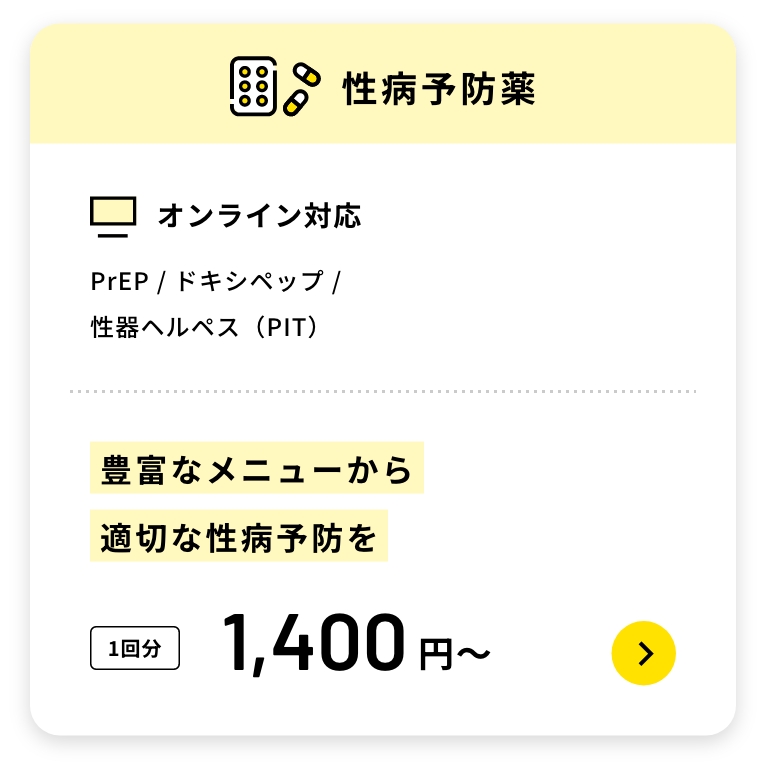The width and height of the screenshot is (766, 772).
Task: Expand details with the right-pointing arrow button
Action: (x=644, y=652)
